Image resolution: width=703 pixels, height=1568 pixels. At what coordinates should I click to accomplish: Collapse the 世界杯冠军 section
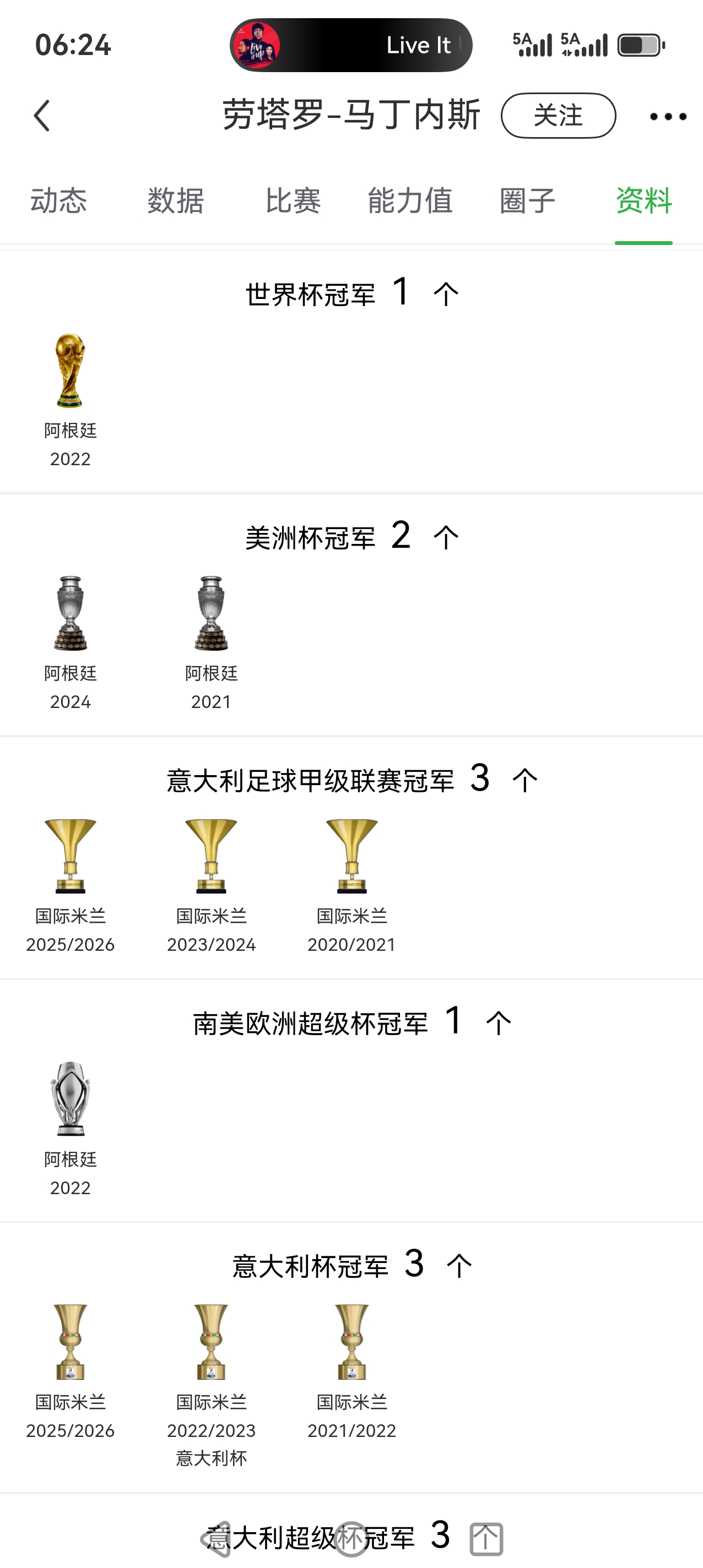tap(446, 294)
